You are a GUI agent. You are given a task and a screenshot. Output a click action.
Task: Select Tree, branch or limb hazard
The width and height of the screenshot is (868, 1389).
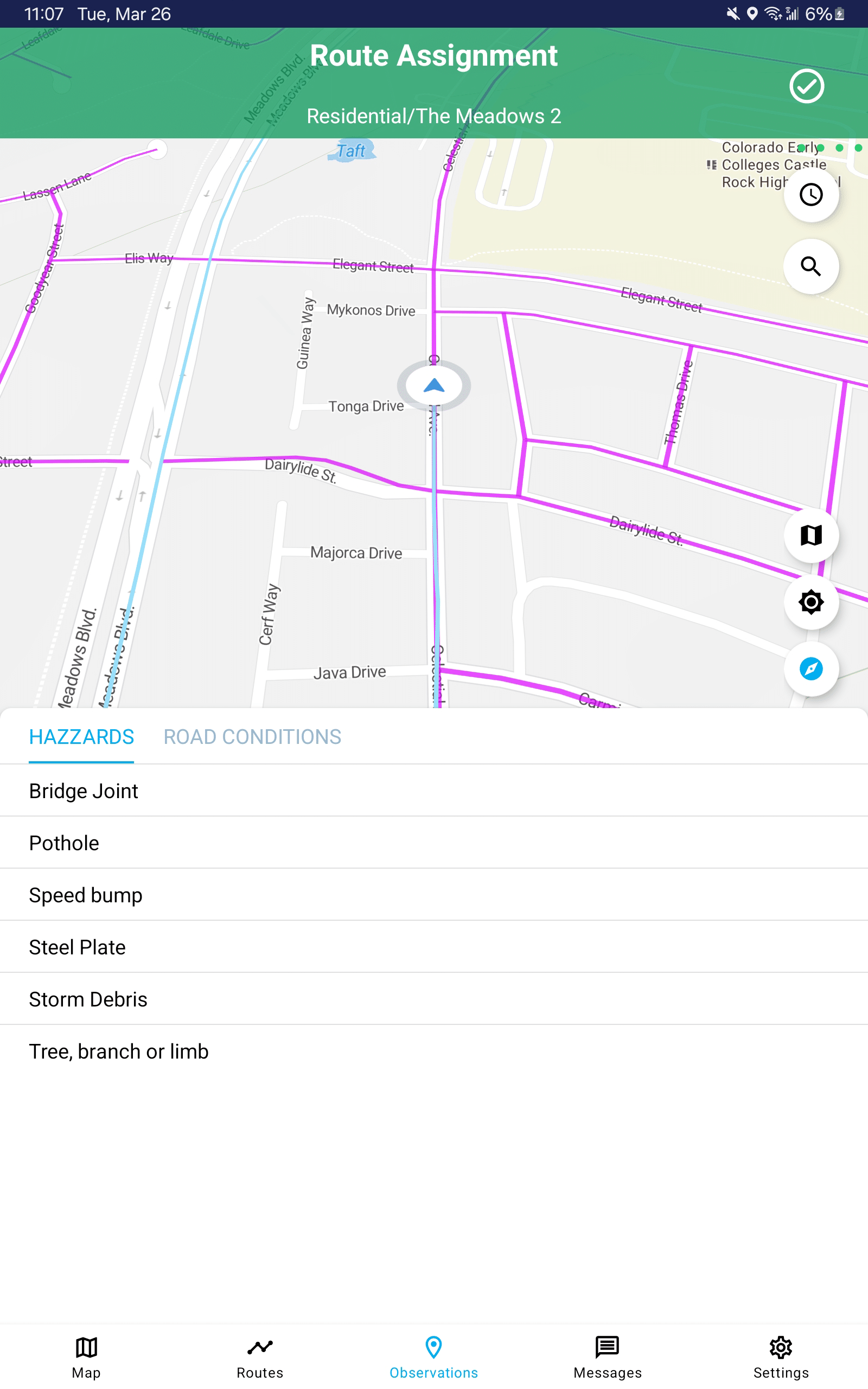tap(434, 1052)
